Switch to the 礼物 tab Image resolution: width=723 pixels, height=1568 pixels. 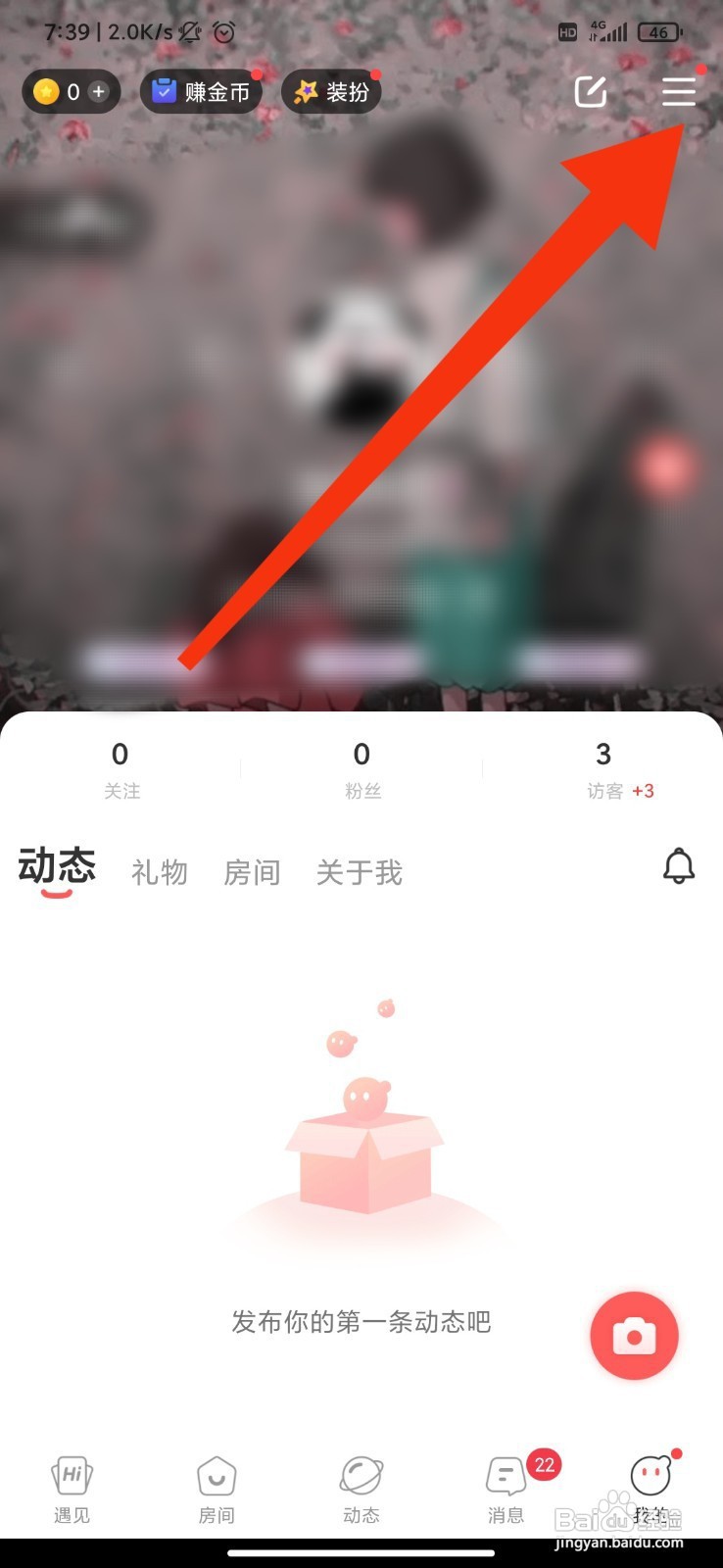point(159,872)
